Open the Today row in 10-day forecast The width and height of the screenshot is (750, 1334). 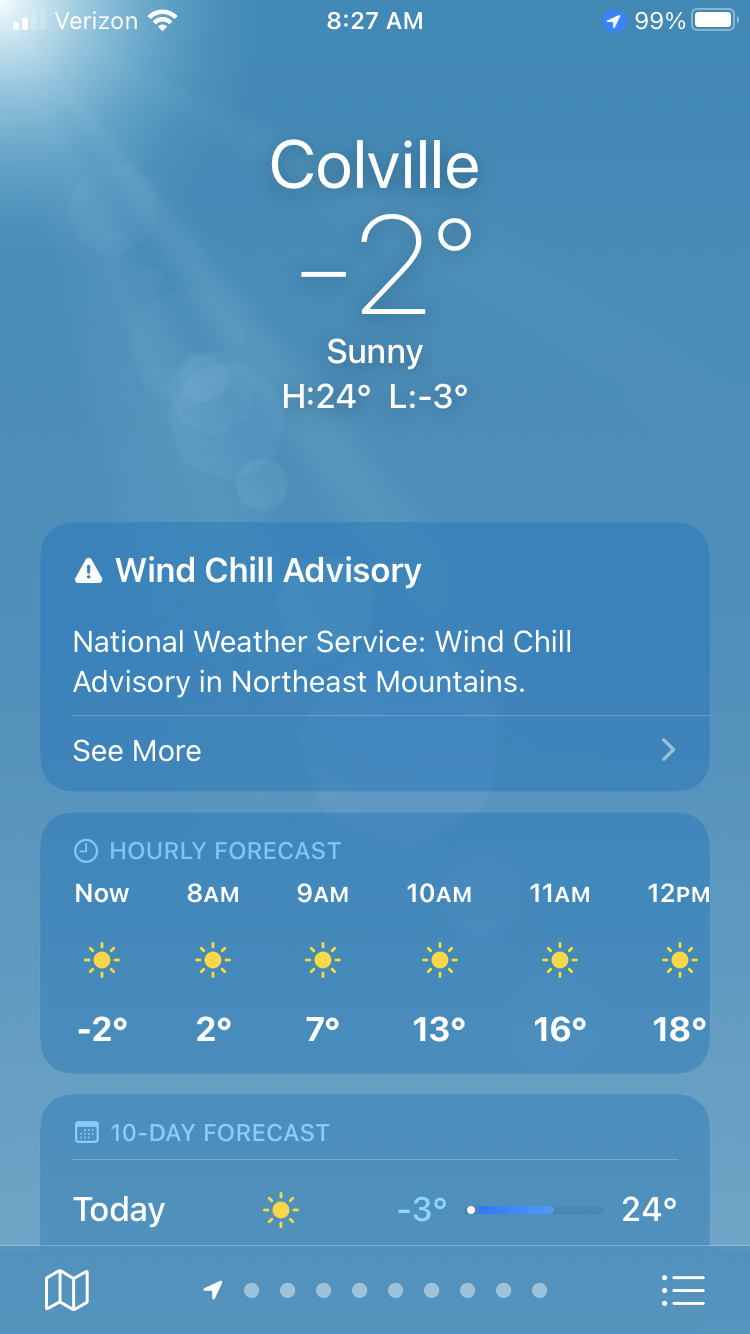[x=374, y=1209]
